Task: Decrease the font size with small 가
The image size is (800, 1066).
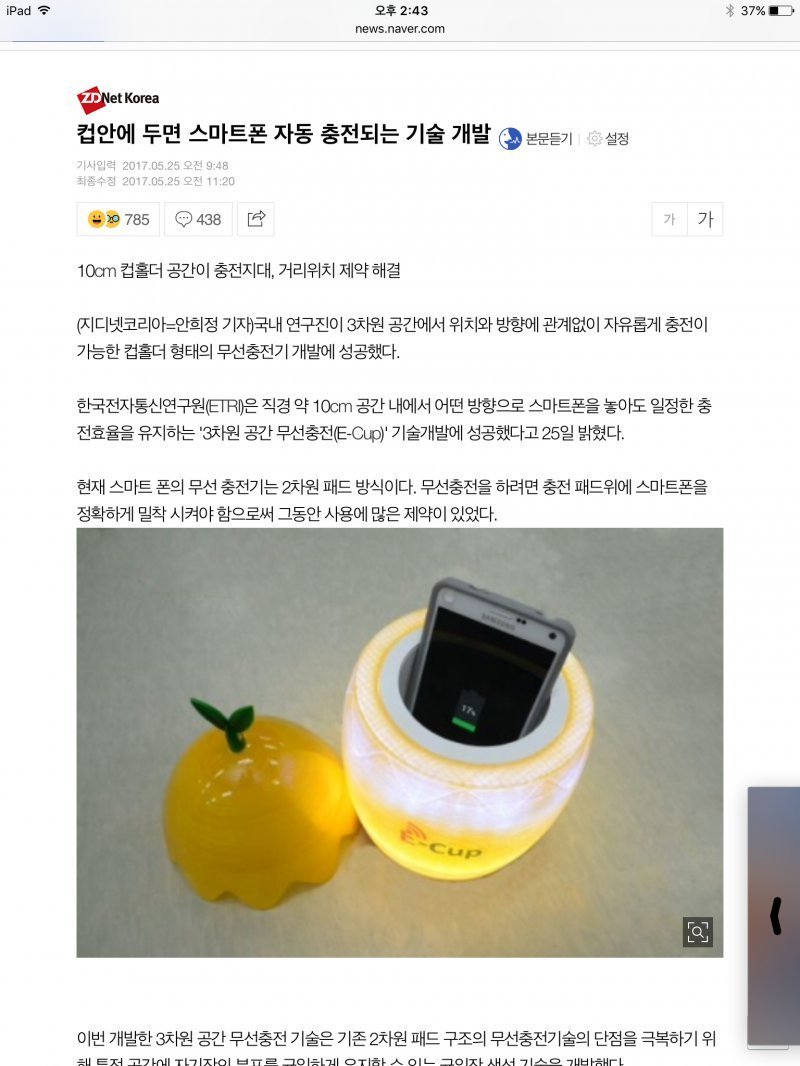Action: pyautogui.click(x=669, y=219)
